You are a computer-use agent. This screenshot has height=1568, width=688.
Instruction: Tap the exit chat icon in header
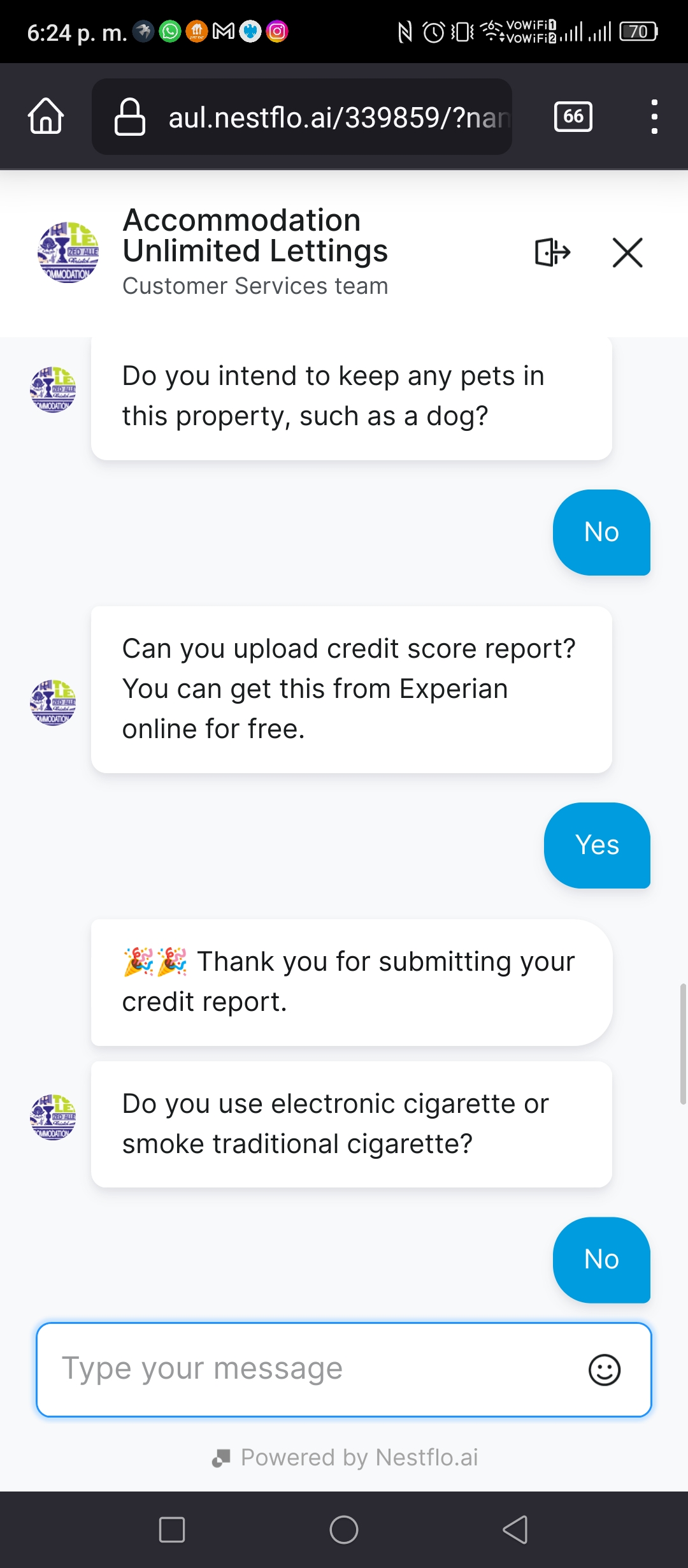click(x=552, y=252)
